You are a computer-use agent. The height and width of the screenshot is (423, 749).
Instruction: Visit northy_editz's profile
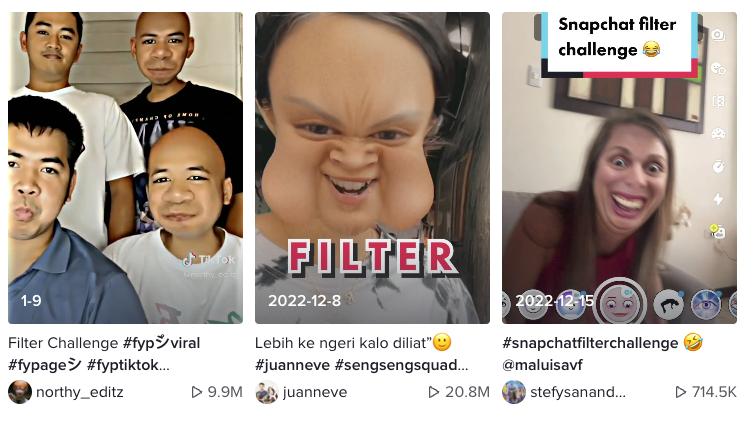pos(79,392)
